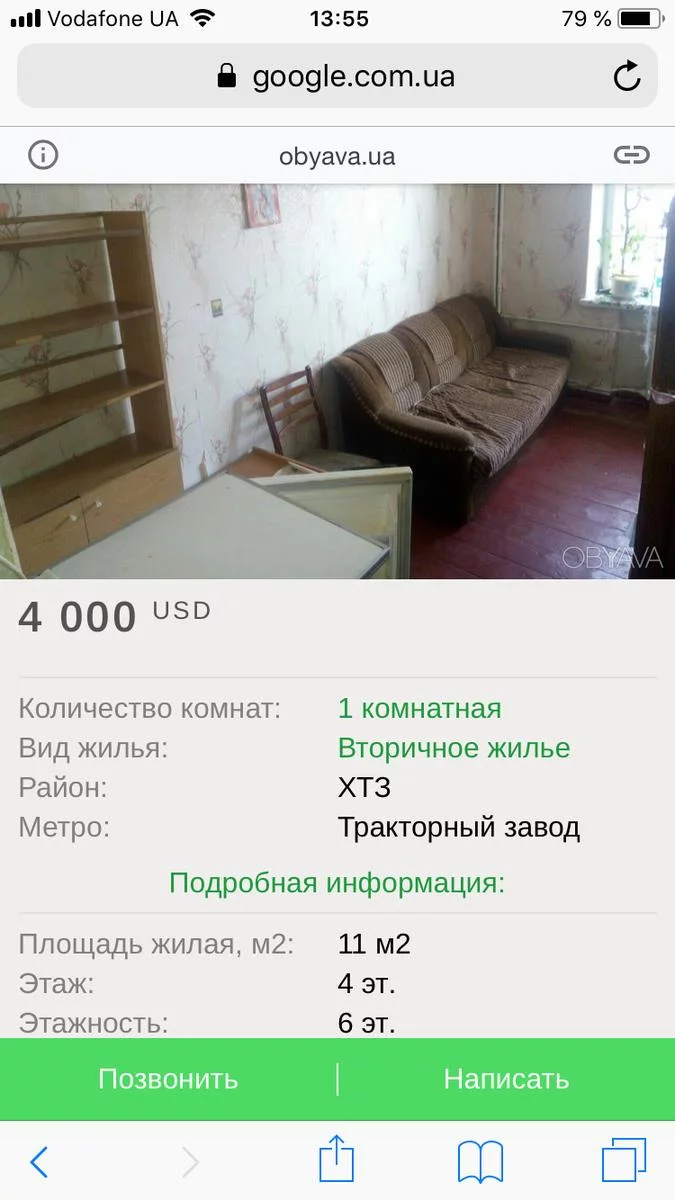Call the seller with Позвонить
Image resolution: width=675 pixels, height=1200 pixels.
[168, 1079]
